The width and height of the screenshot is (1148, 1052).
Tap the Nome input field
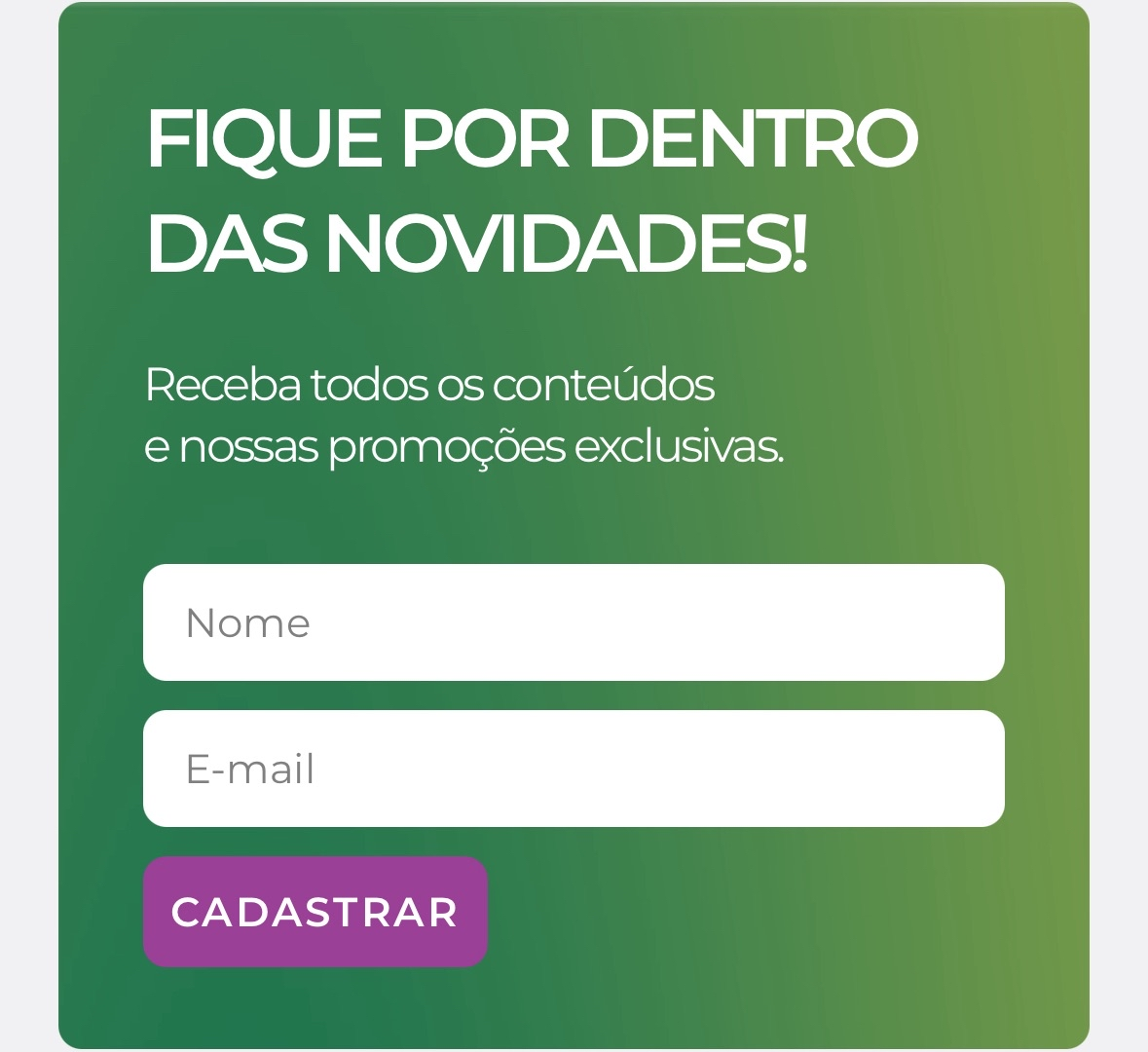click(574, 622)
